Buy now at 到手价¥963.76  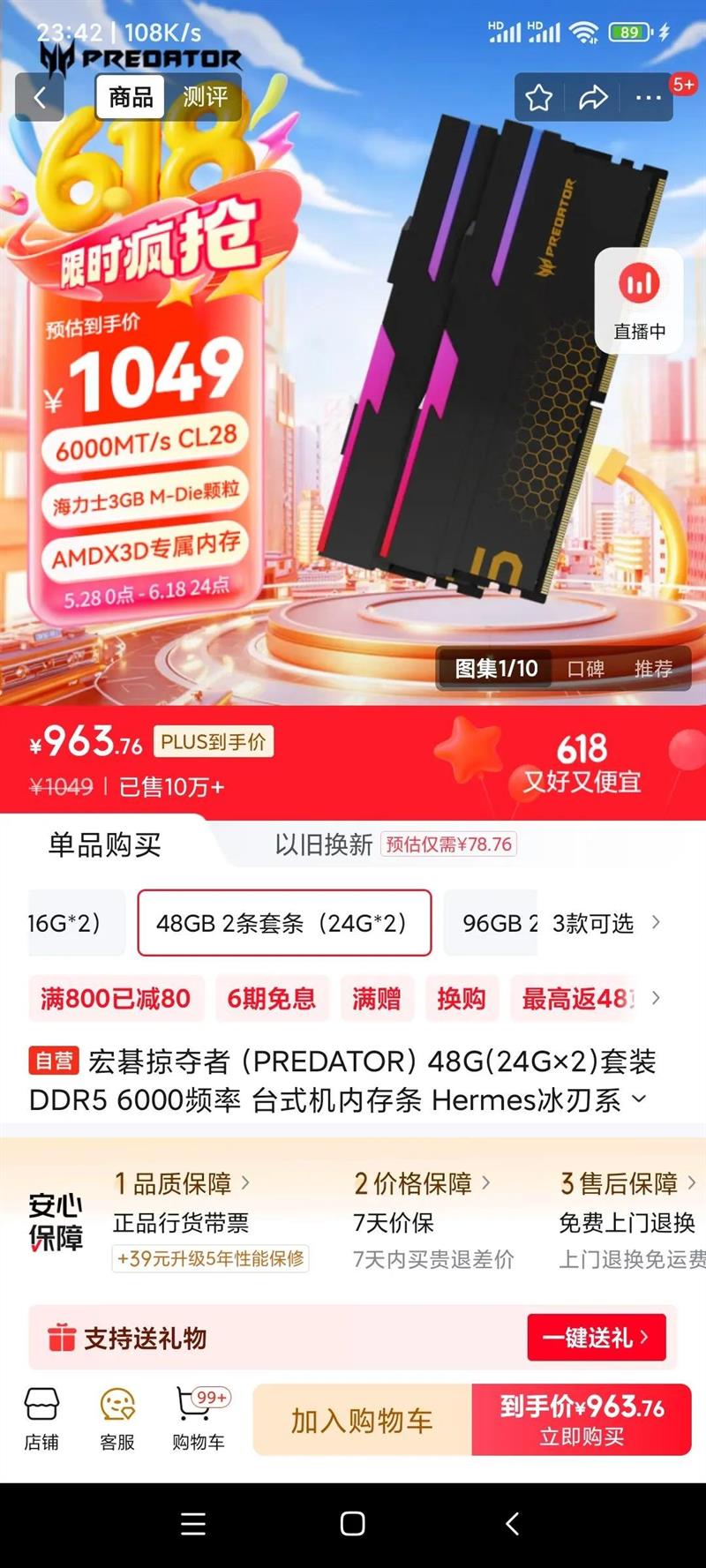(582, 1420)
